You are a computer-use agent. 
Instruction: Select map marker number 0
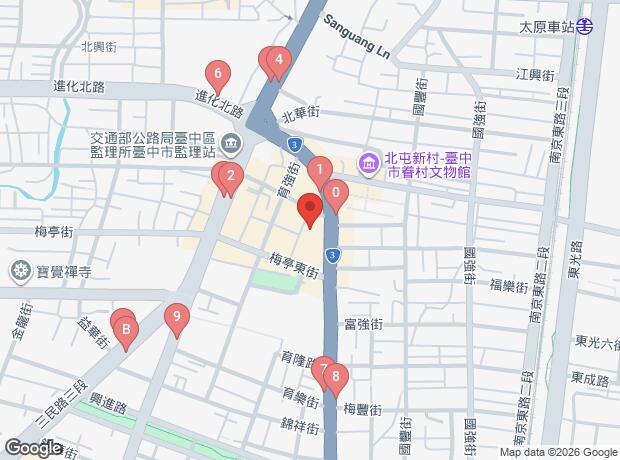pos(337,194)
